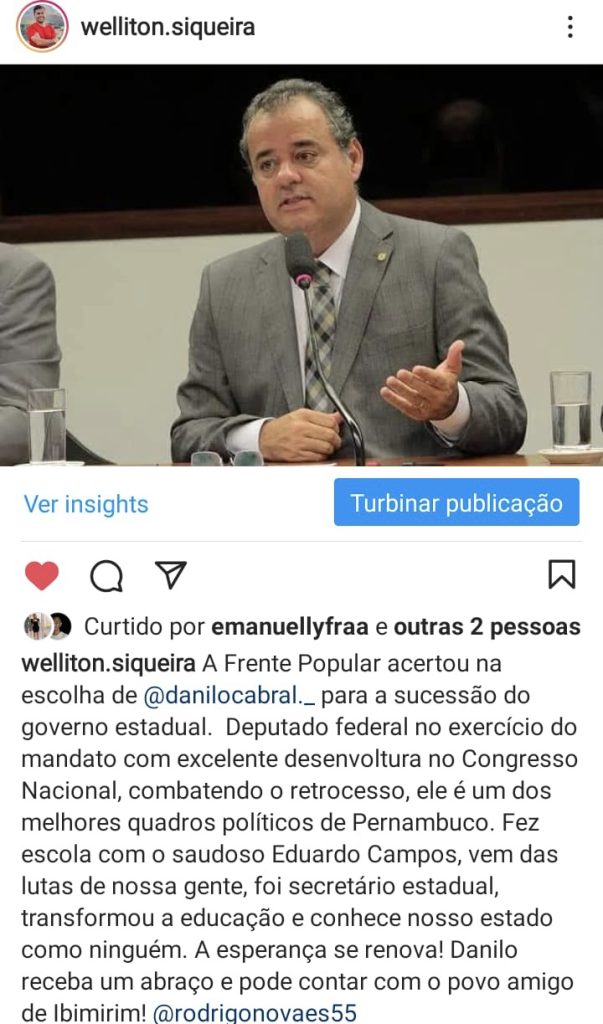603x1024 pixels.
Task: Open welliton.siqueira's profile picture
Action: tap(41, 27)
